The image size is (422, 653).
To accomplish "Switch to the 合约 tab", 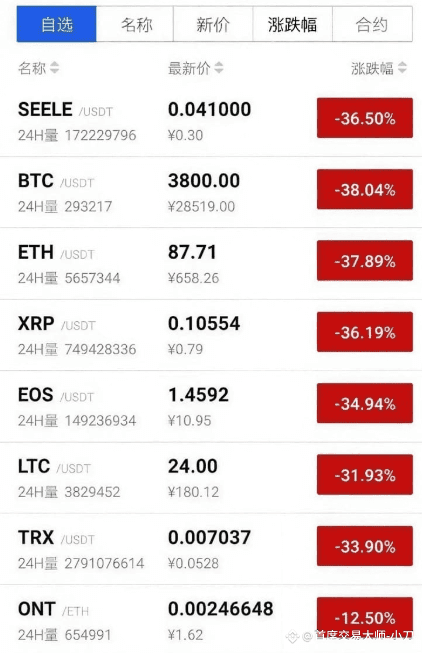I will pyautogui.click(x=372, y=24).
